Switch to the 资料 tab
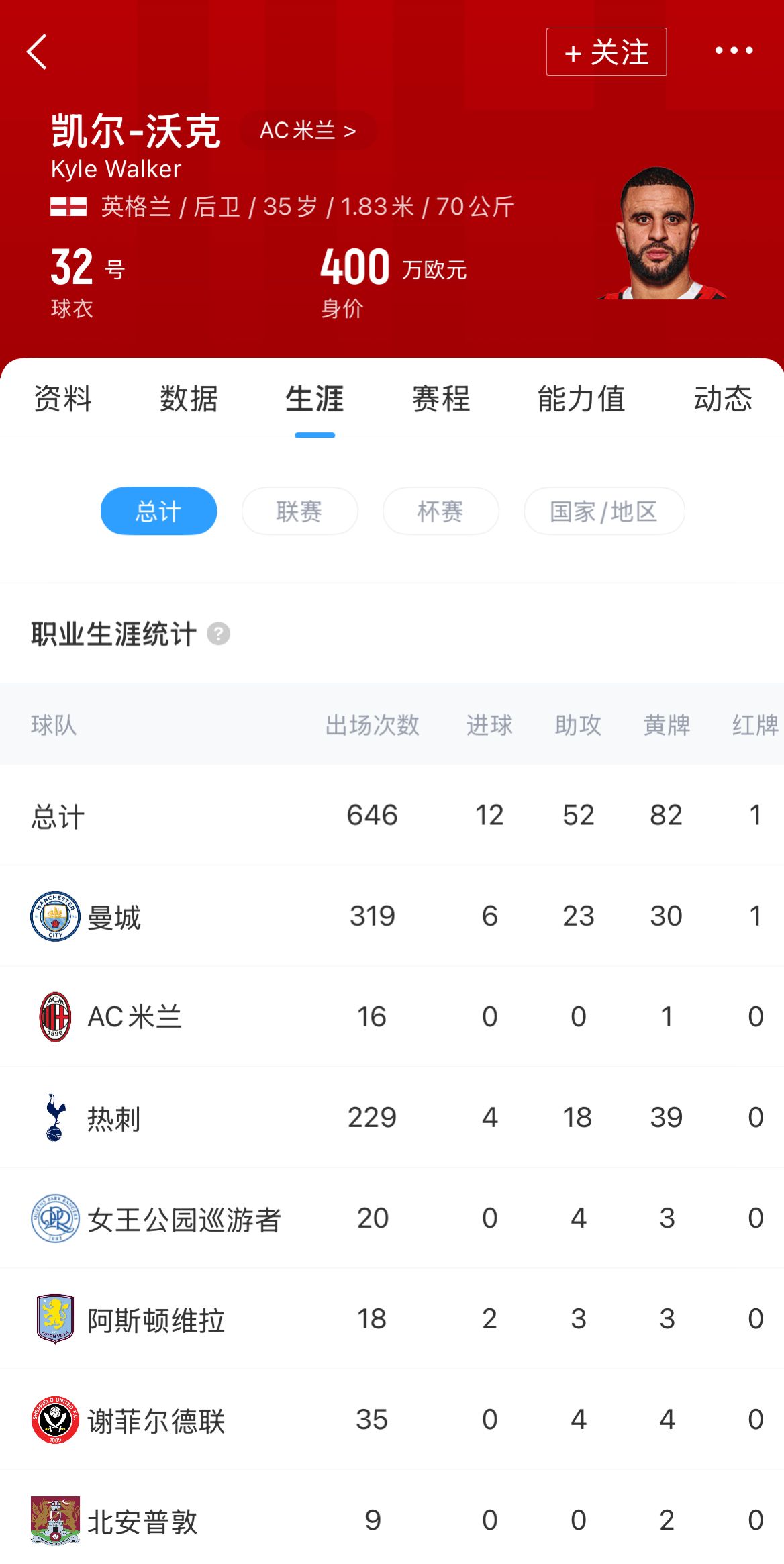This screenshot has height=1564, width=784. coord(63,399)
